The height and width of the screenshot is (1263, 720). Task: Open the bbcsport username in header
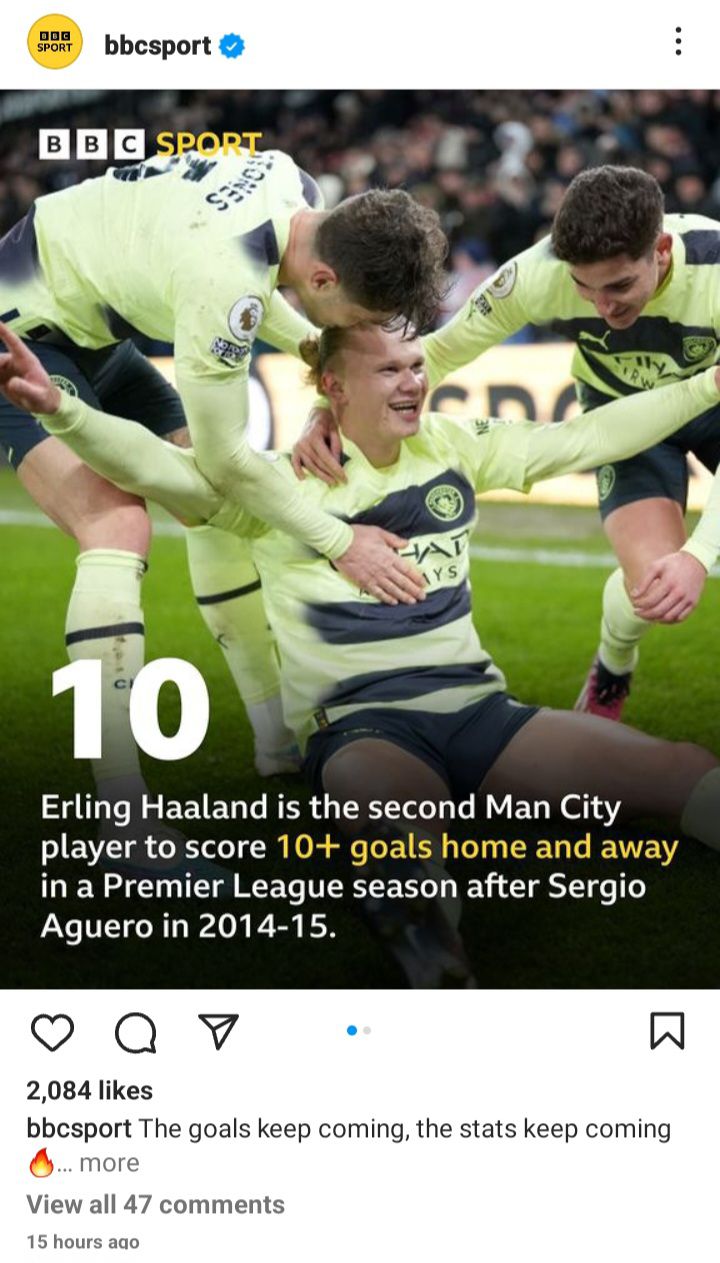click(x=158, y=45)
